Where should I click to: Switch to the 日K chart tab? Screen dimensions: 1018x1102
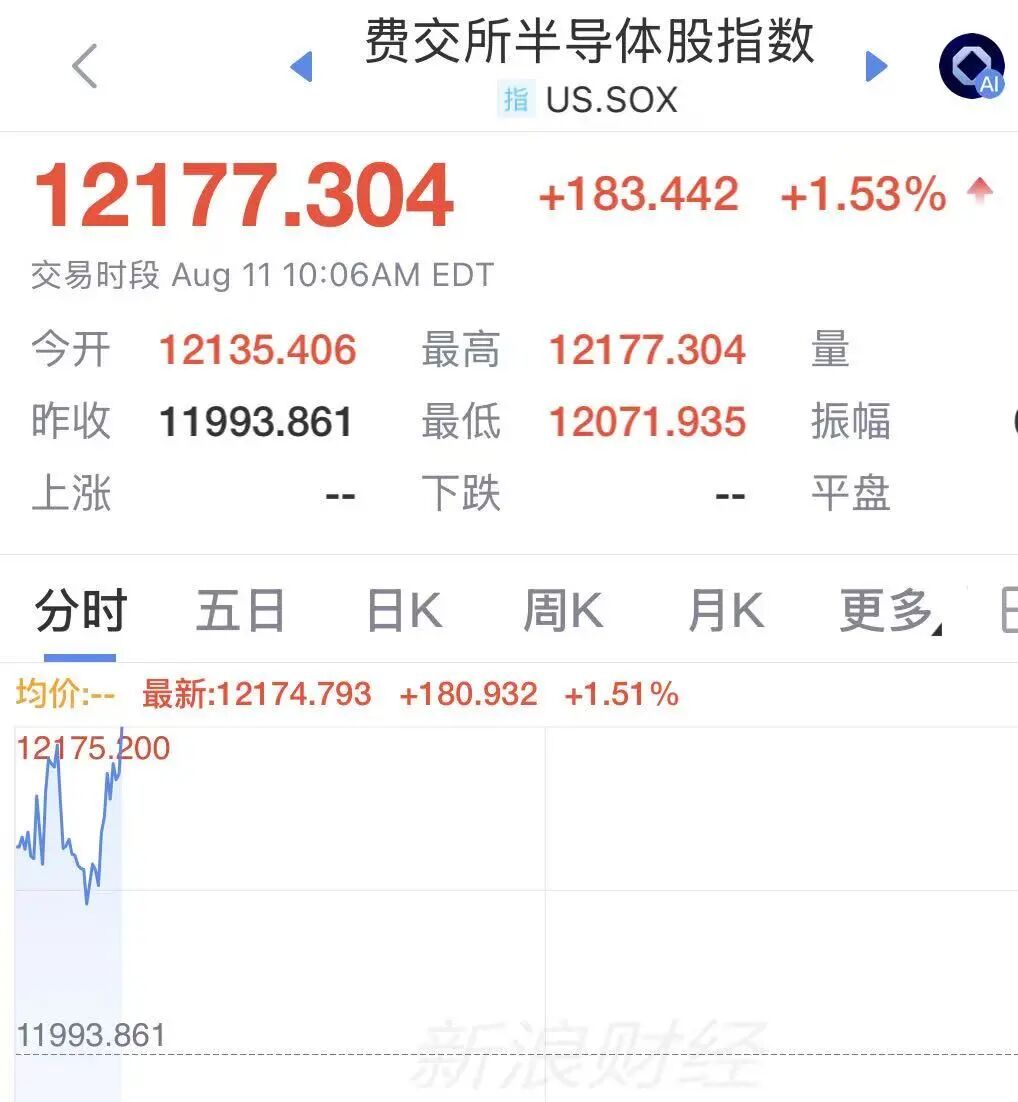(x=404, y=610)
